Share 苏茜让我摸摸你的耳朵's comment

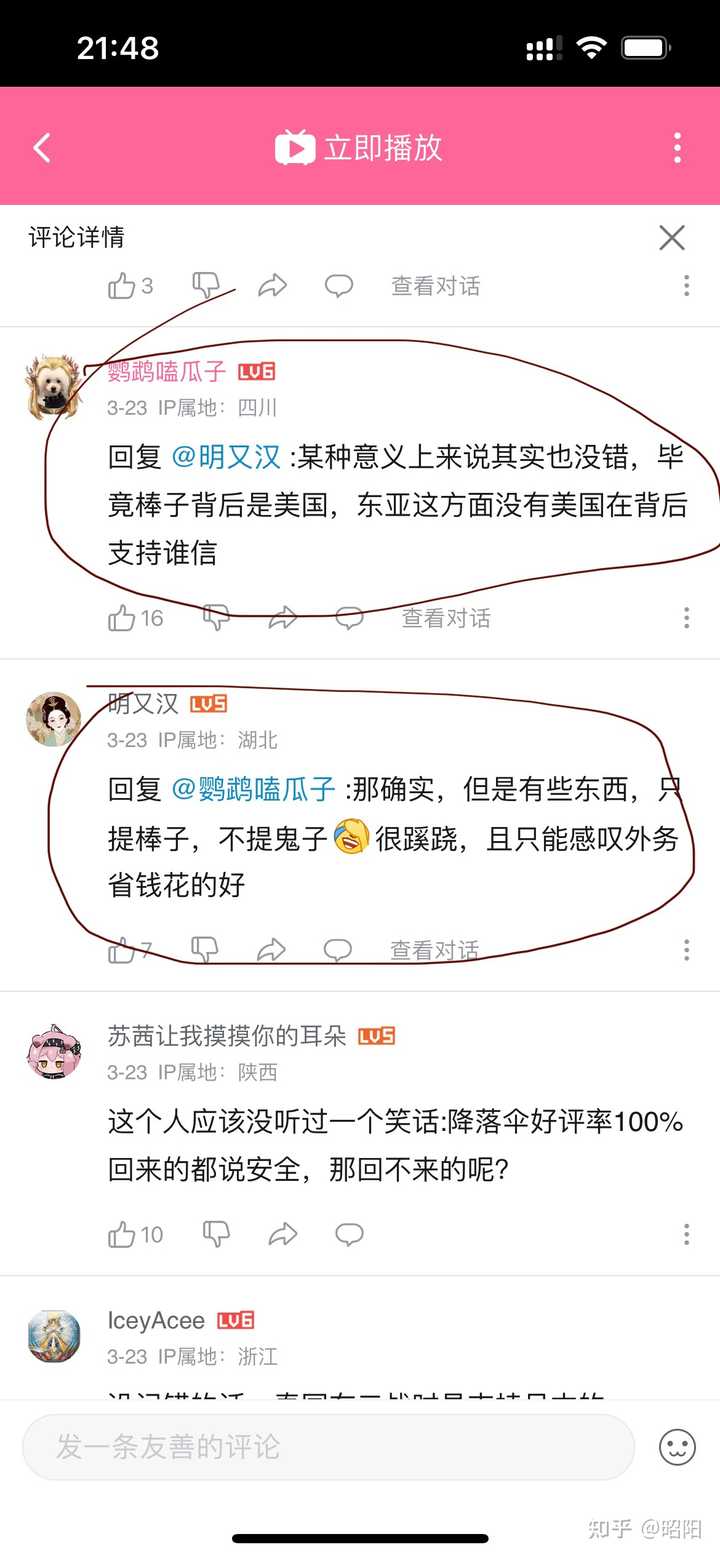283,1235
